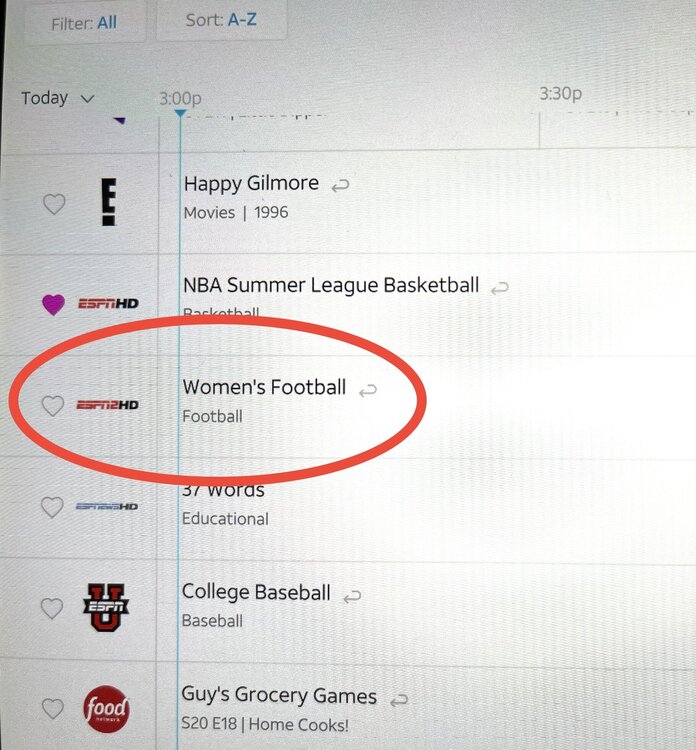Open College Baseball listing
Screen dimensions: 696x750
256,593
